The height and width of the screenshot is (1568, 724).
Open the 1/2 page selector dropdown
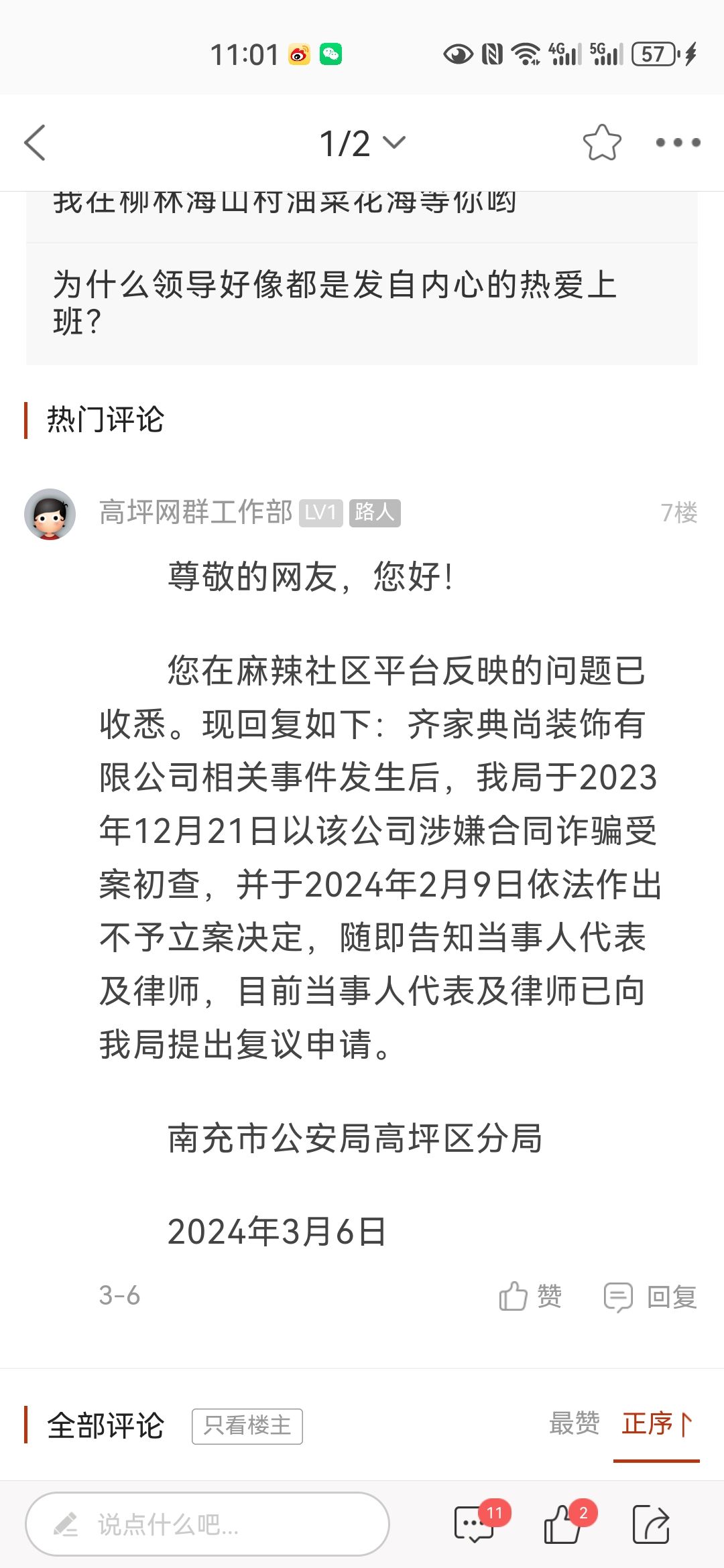pos(362,143)
